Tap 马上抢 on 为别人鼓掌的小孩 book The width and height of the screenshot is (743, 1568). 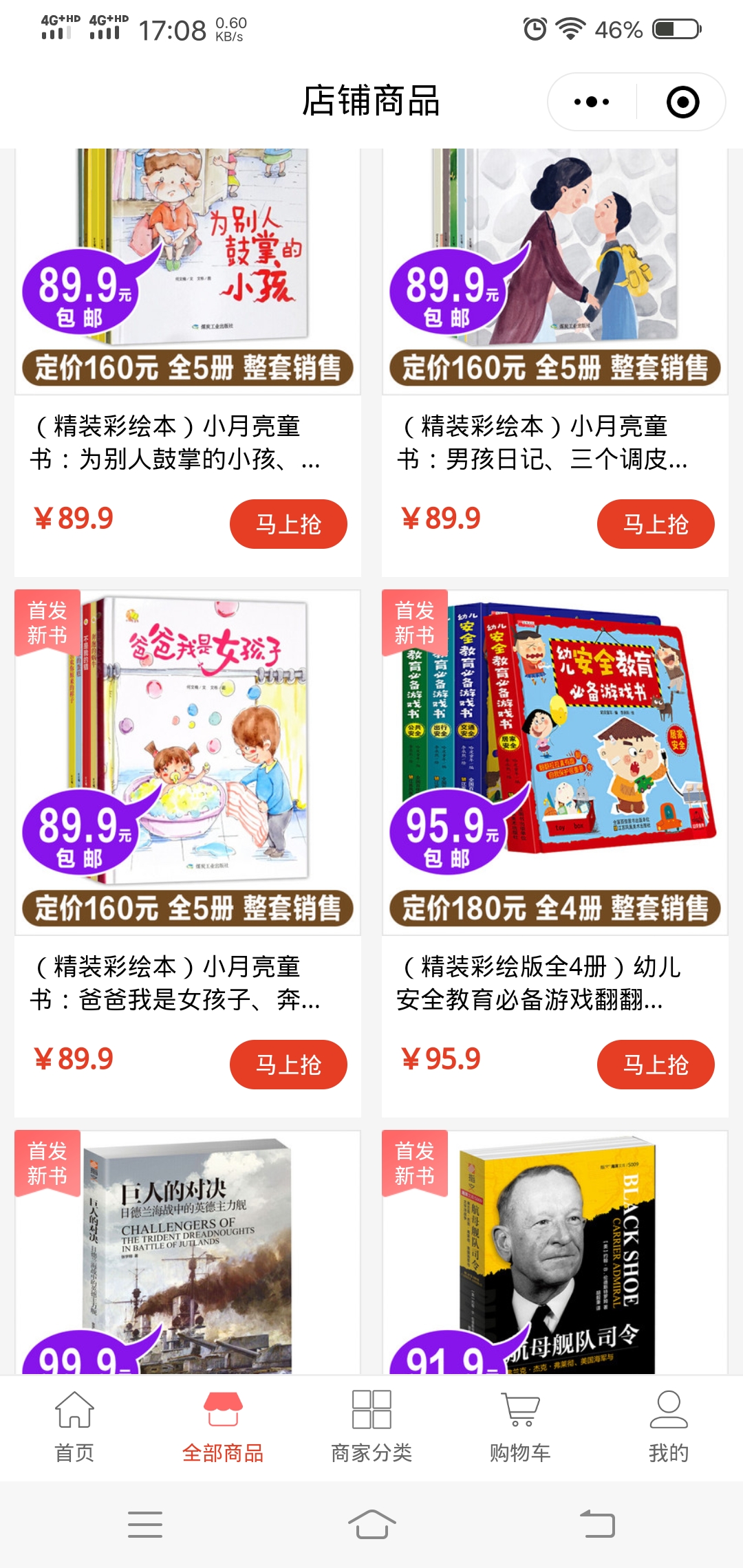click(288, 523)
